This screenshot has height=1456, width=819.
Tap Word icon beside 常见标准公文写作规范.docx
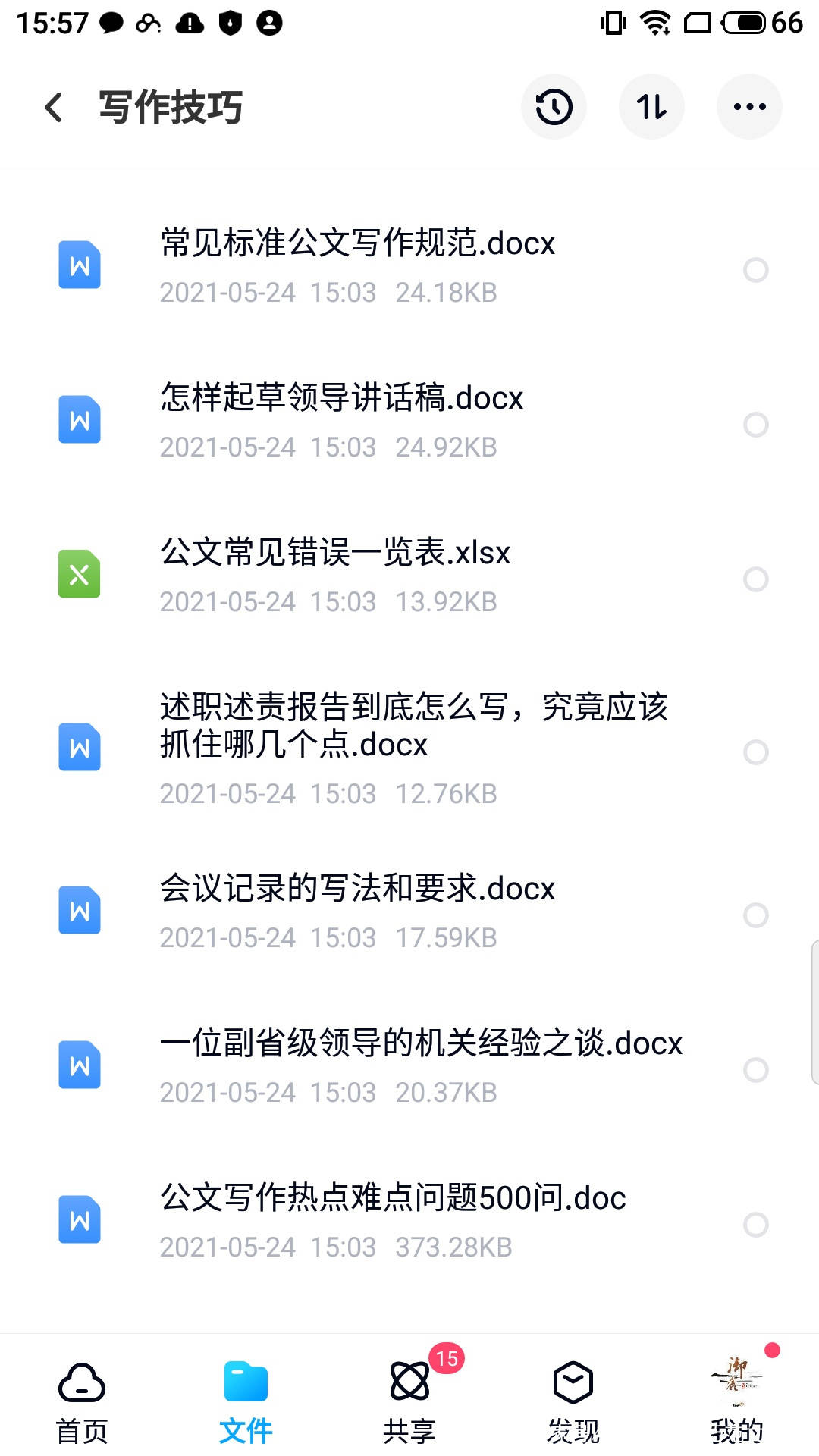[79, 265]
